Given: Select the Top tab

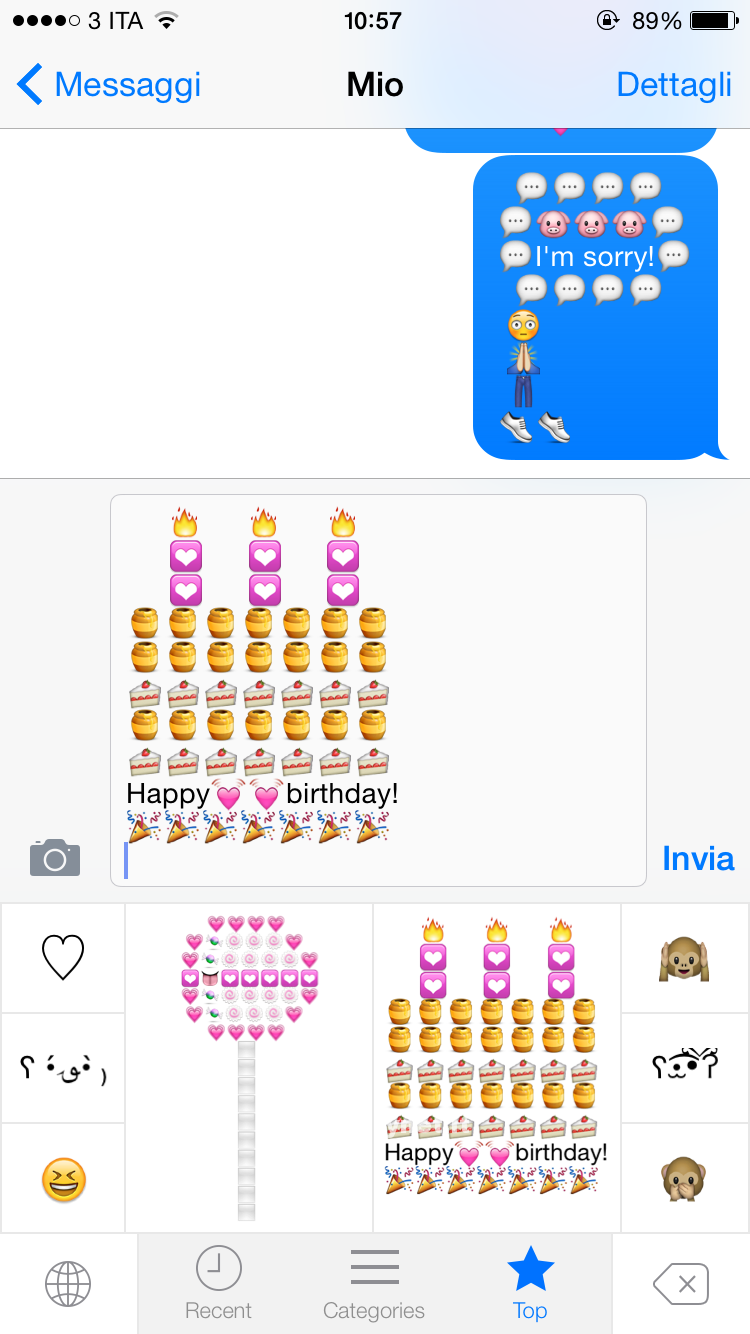Looking at the screenshot, I should click(530, 1283).
